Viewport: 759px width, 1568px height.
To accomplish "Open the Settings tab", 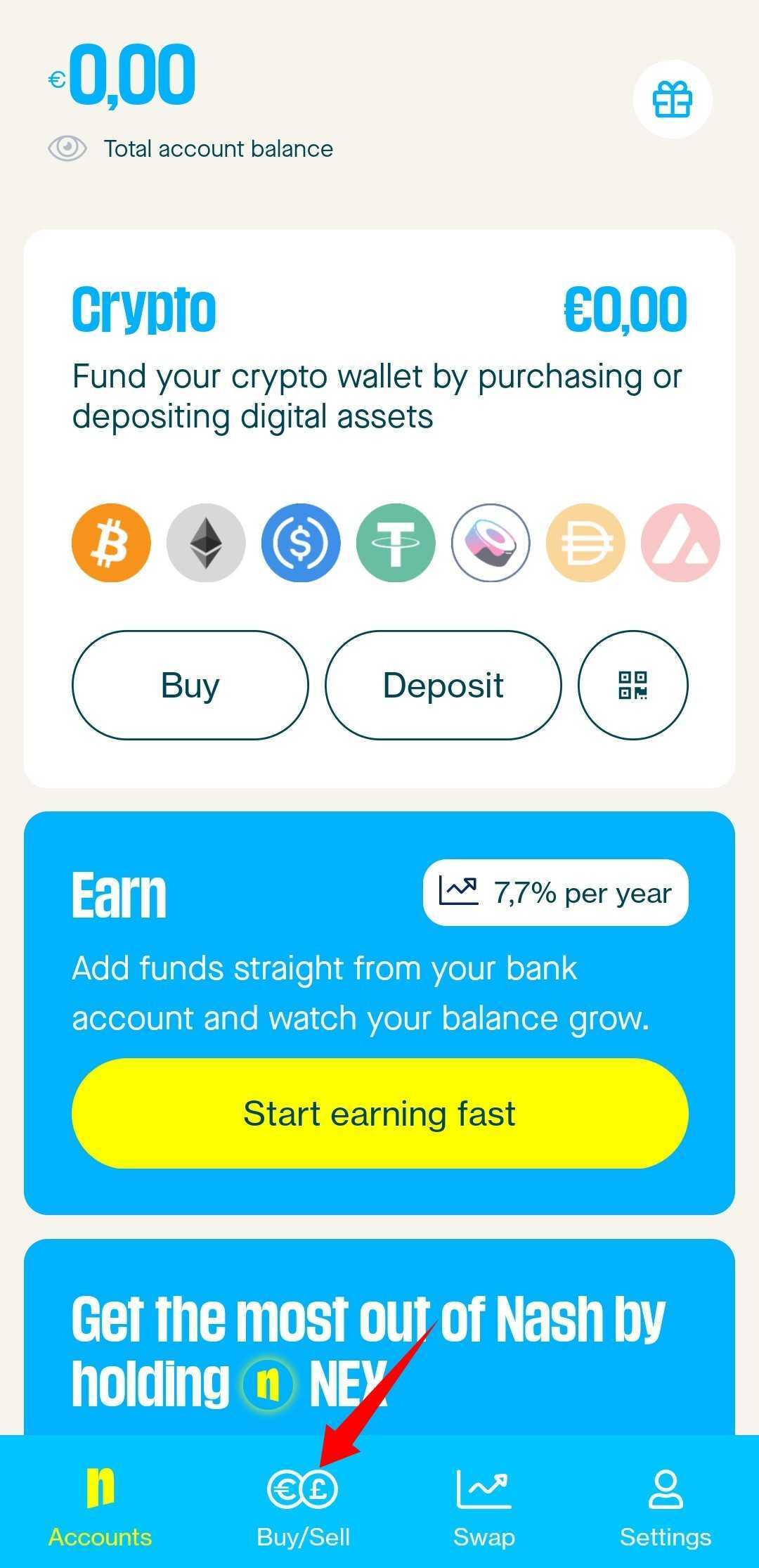I will tap(665, 1505).
